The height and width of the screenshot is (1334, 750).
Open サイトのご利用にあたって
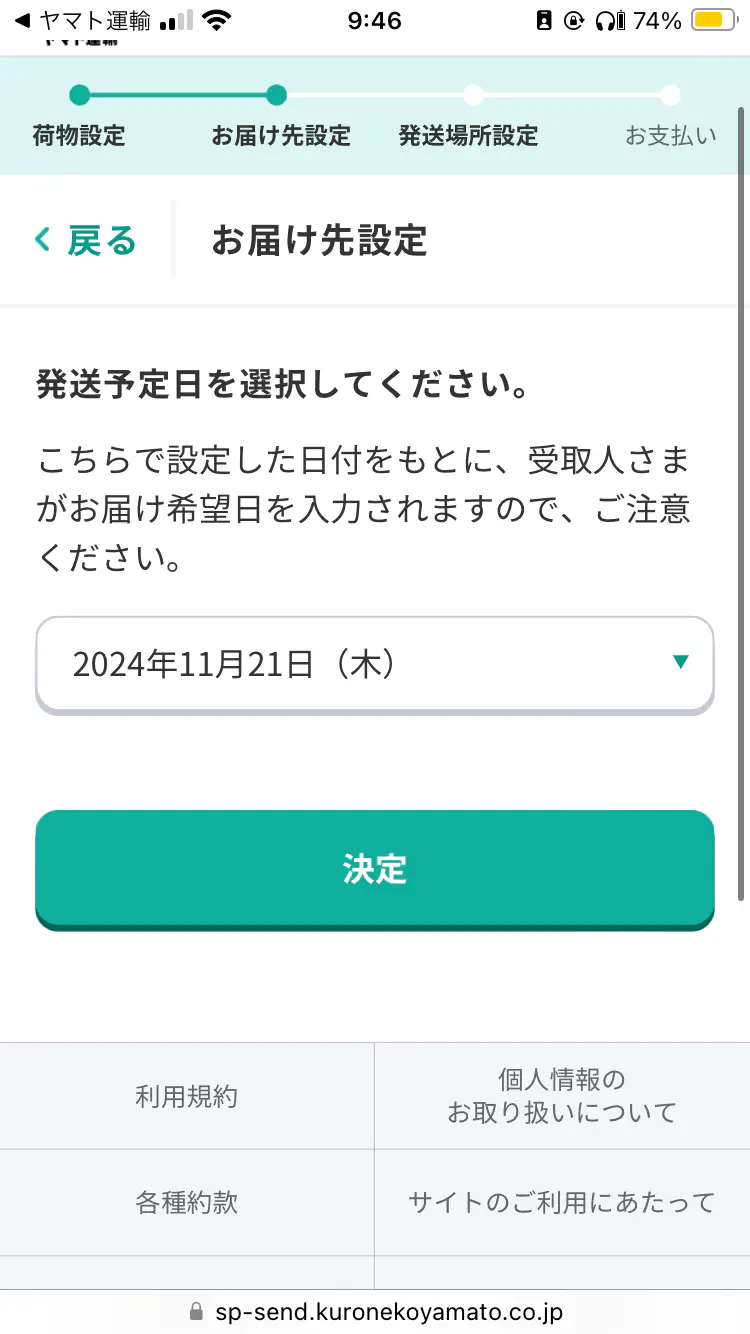[562, 1202]
